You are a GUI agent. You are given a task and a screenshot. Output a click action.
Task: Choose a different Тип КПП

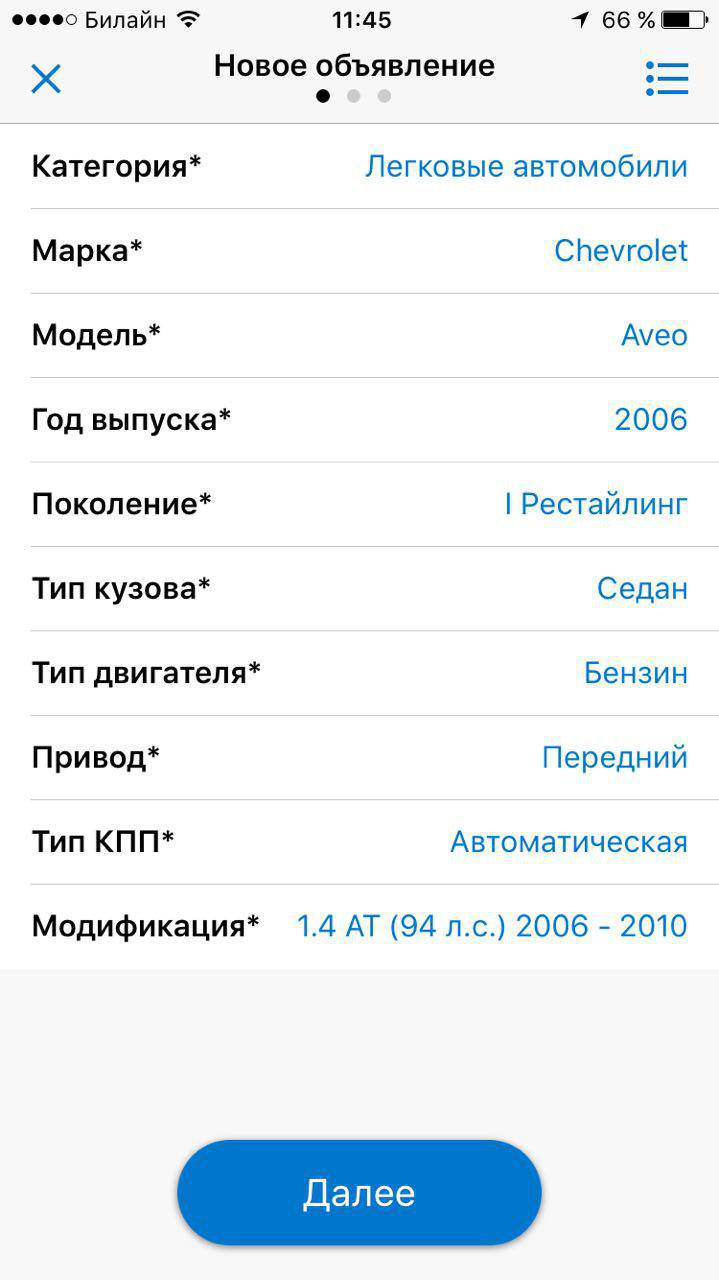568,842
